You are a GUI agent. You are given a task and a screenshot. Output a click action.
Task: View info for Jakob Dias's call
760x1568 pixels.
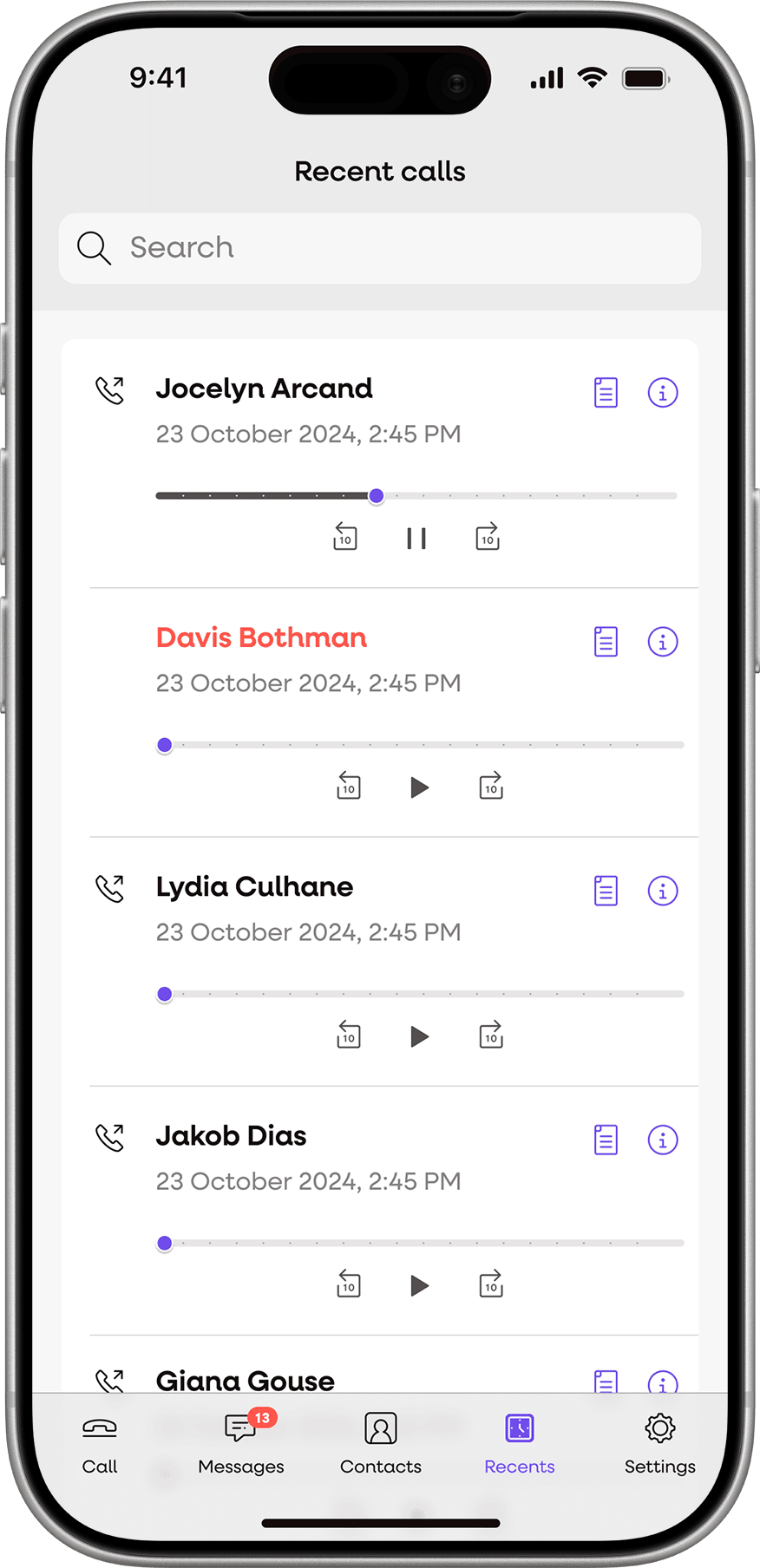click(663, 1140)
